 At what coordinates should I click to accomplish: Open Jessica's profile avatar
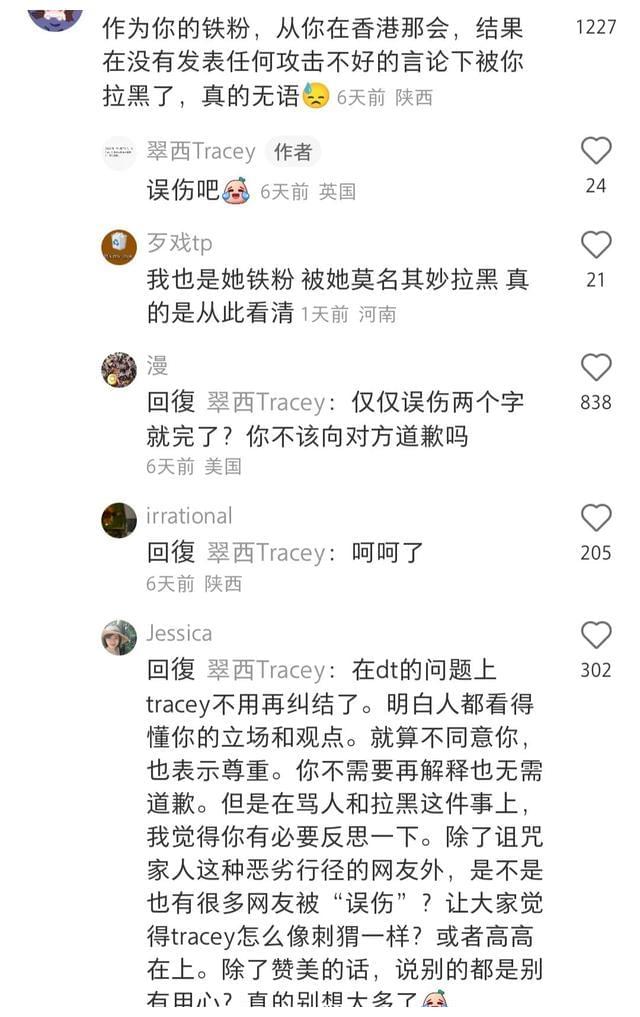(119, 637)
